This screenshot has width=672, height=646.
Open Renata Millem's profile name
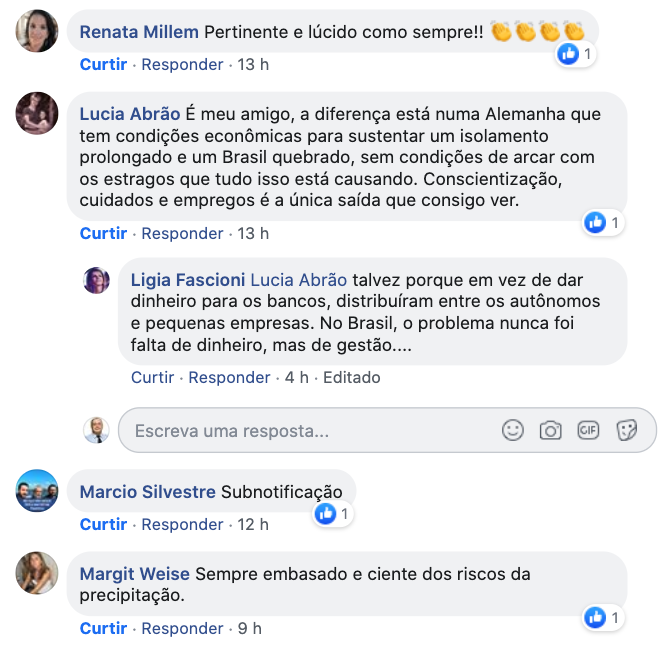pyautogui.click(x=138, y=32)
